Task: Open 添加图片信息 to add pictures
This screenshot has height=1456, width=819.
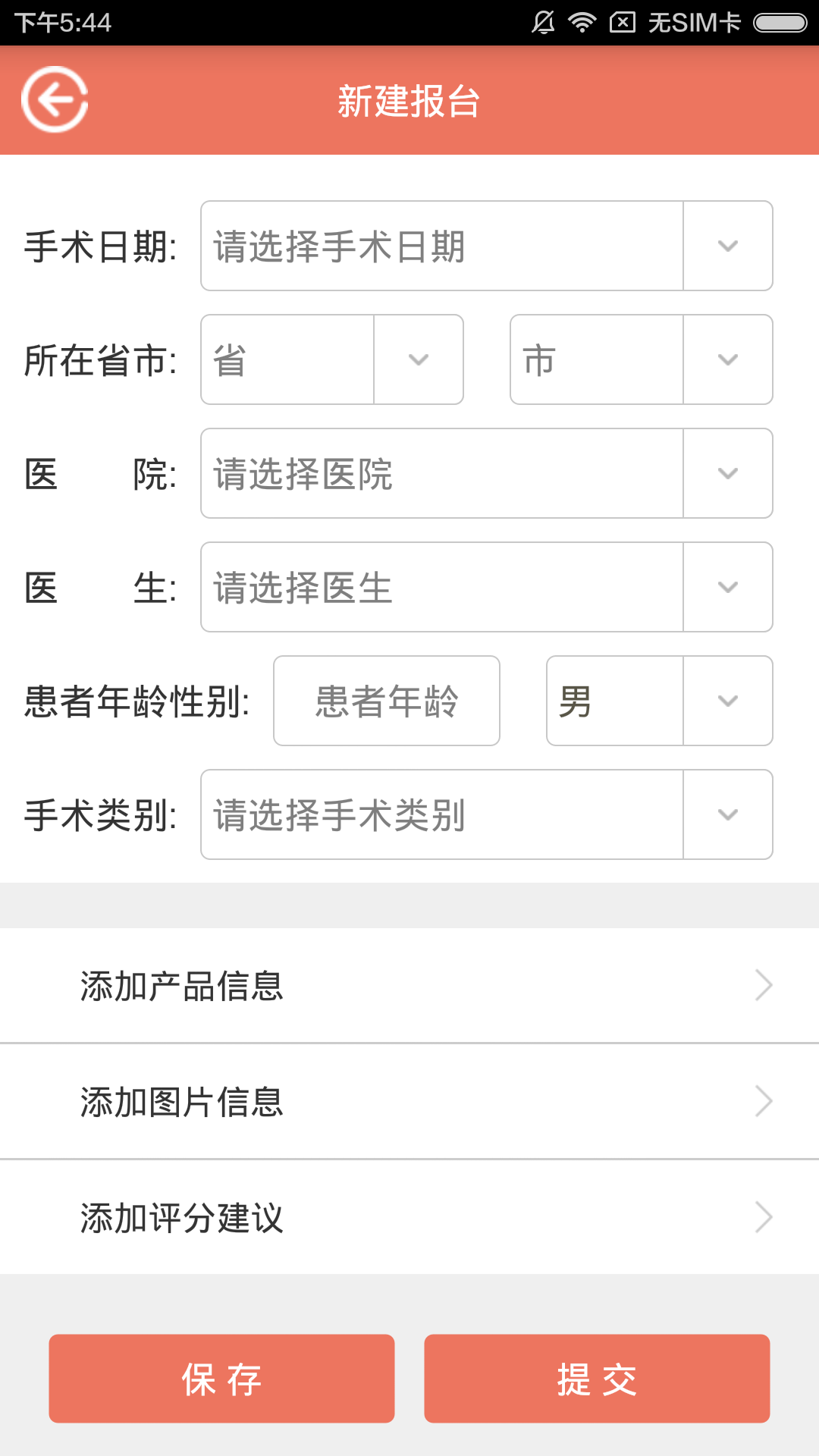Action: (409, 1102)
